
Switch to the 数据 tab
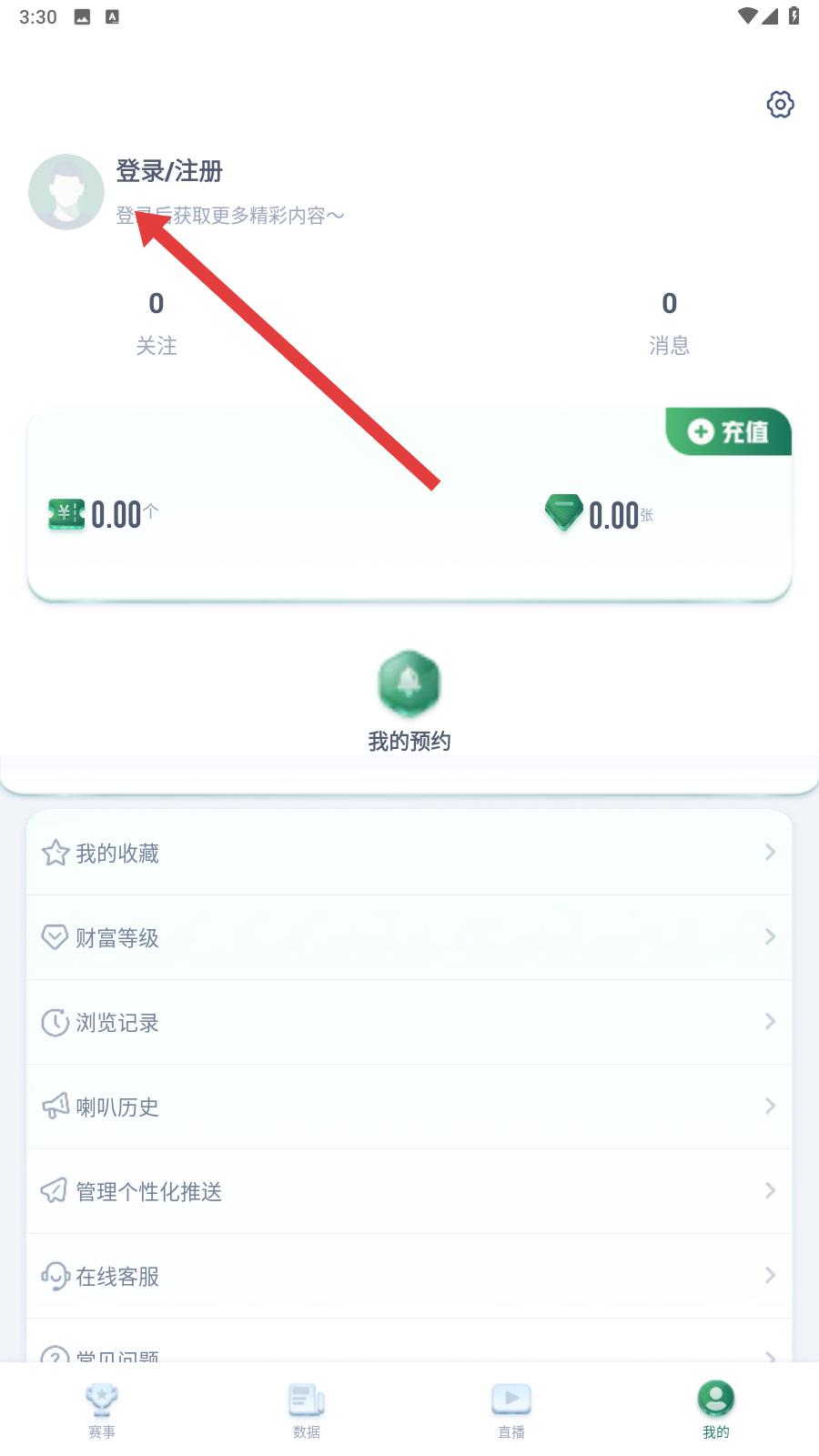[307, 1409]
